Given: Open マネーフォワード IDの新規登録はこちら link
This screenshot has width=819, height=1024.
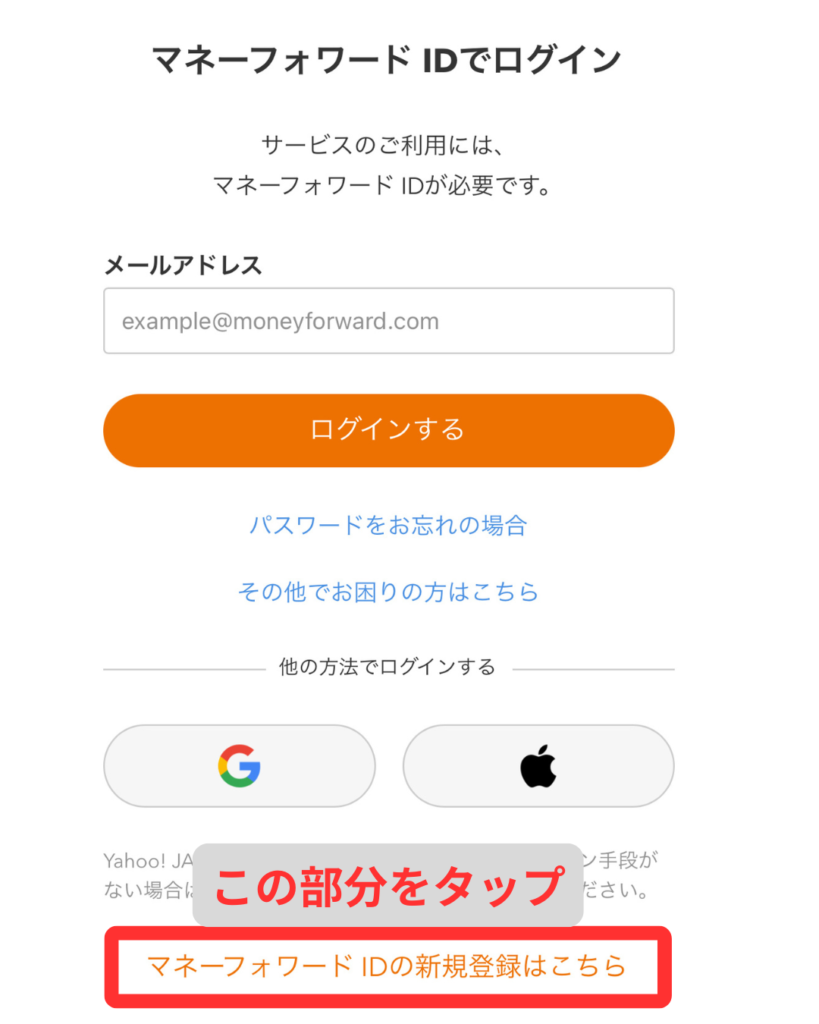Looking at the screenshot, I should pos(386,966).
